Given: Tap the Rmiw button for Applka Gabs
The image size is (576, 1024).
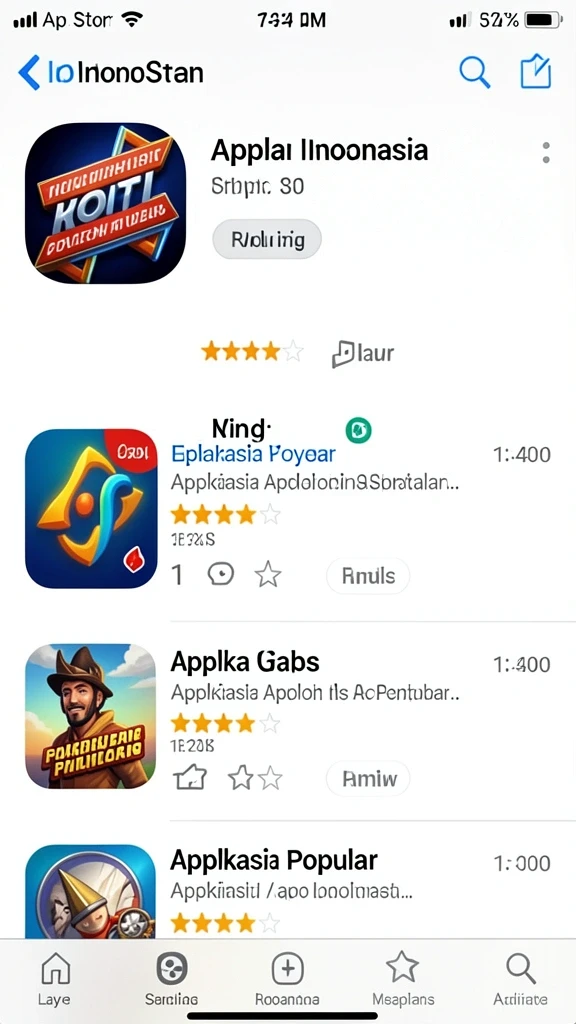Looking at the screenshot, I should click(368, 778).
